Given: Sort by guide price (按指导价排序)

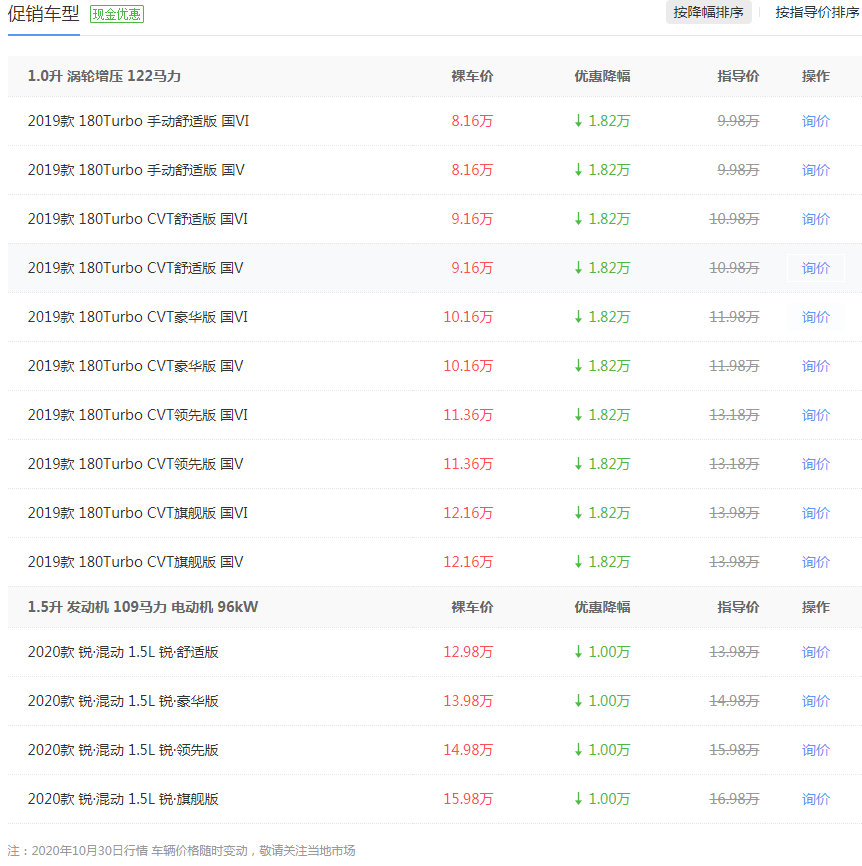Looking at the screenshot, I should point(816,12).
